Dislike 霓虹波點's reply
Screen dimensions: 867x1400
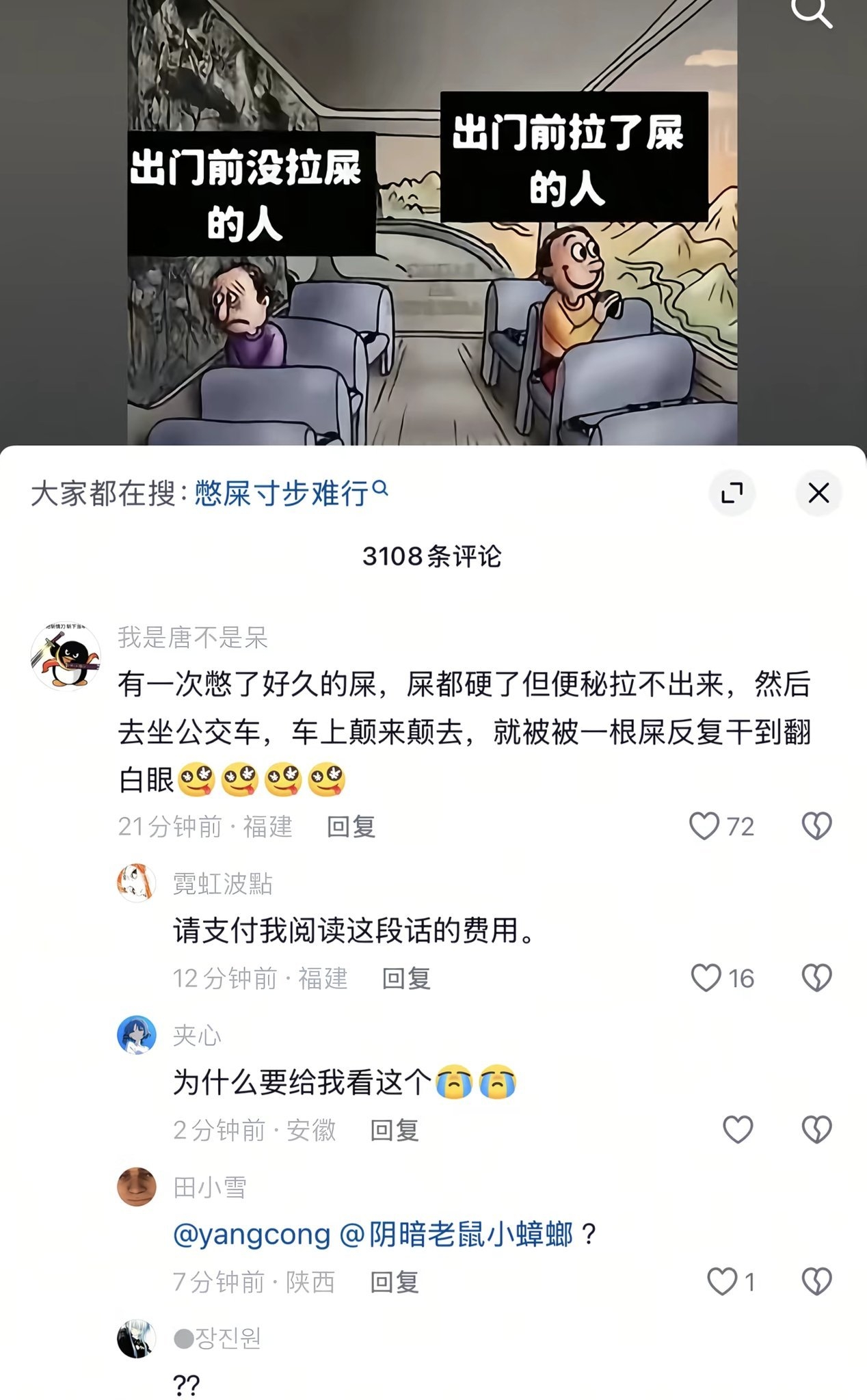click(x=816, y=978)
